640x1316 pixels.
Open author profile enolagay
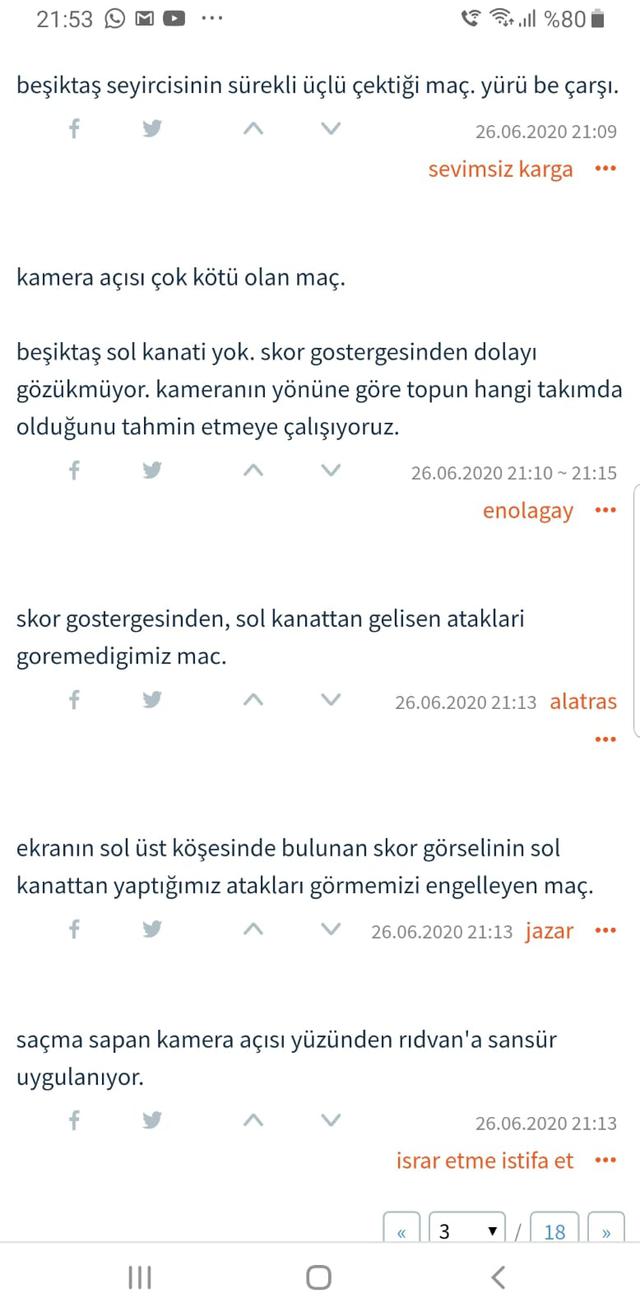[x=528, y=511]
